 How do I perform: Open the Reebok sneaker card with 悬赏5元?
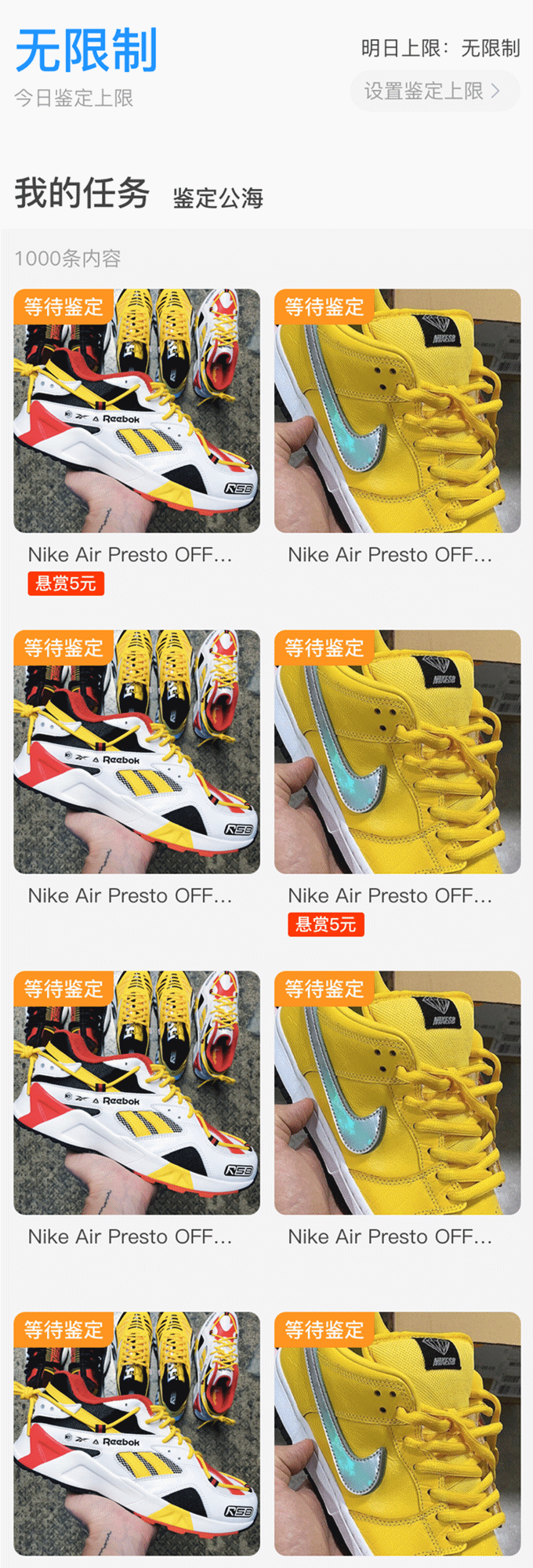click(136, 412)
